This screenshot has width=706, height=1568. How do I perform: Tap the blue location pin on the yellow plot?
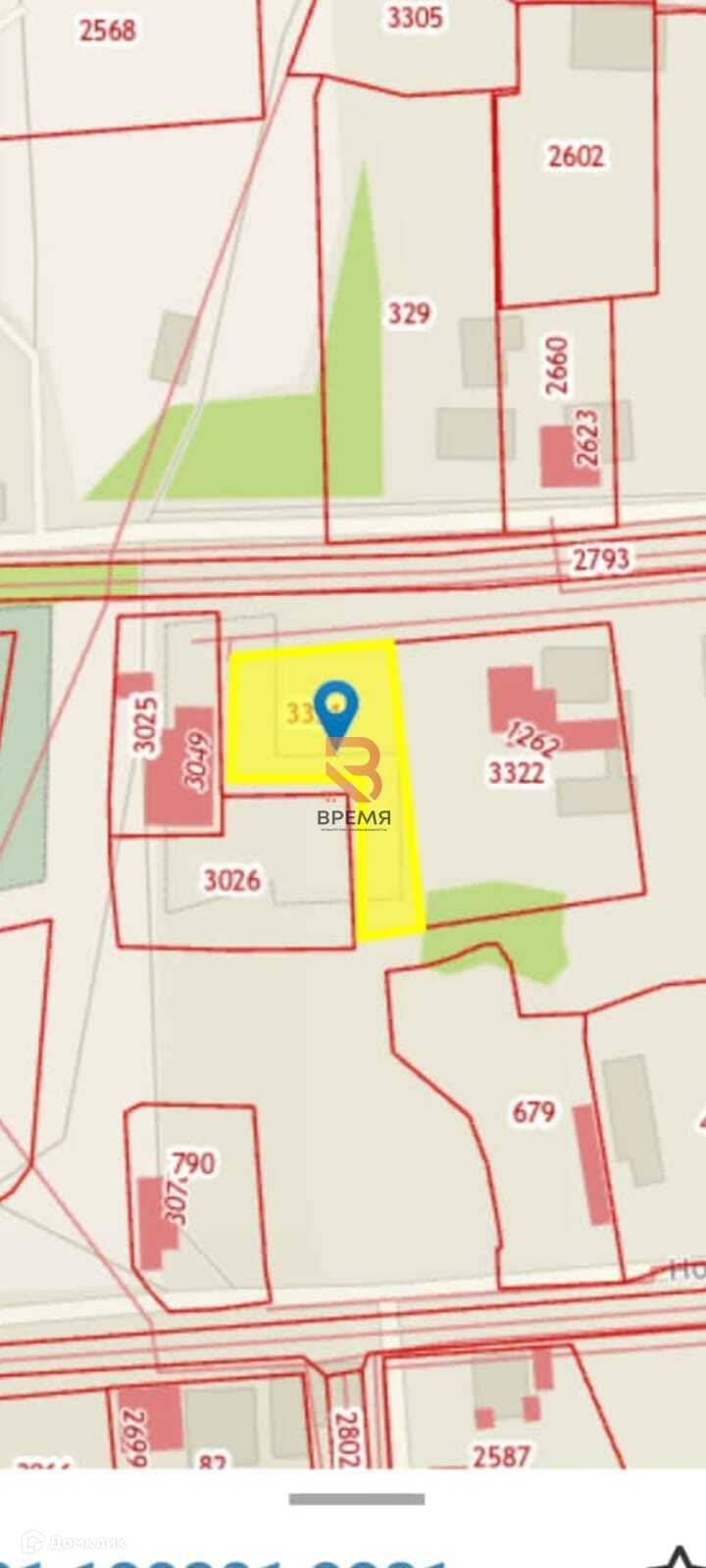click(337, 707)
